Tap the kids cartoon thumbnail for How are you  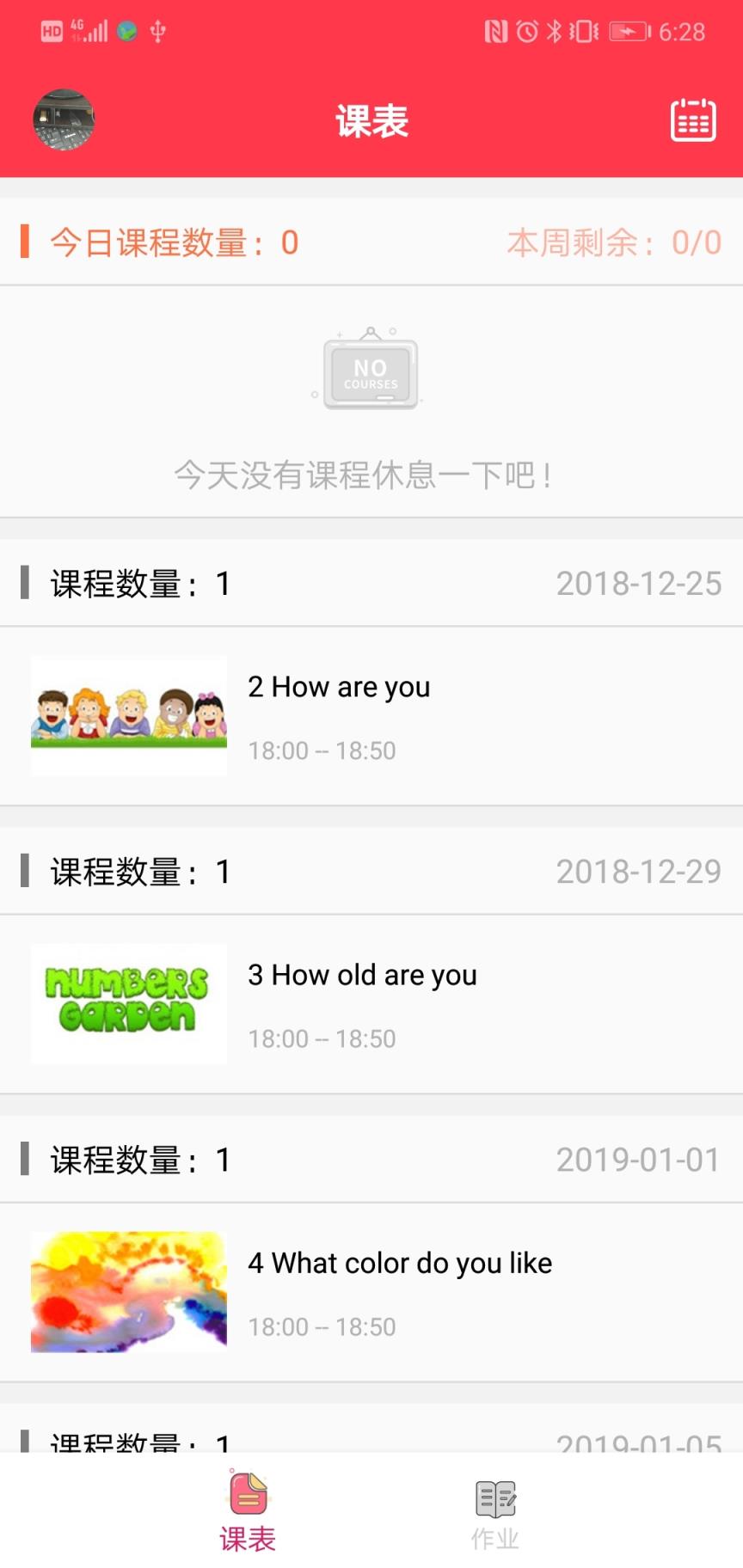point(127,716)
